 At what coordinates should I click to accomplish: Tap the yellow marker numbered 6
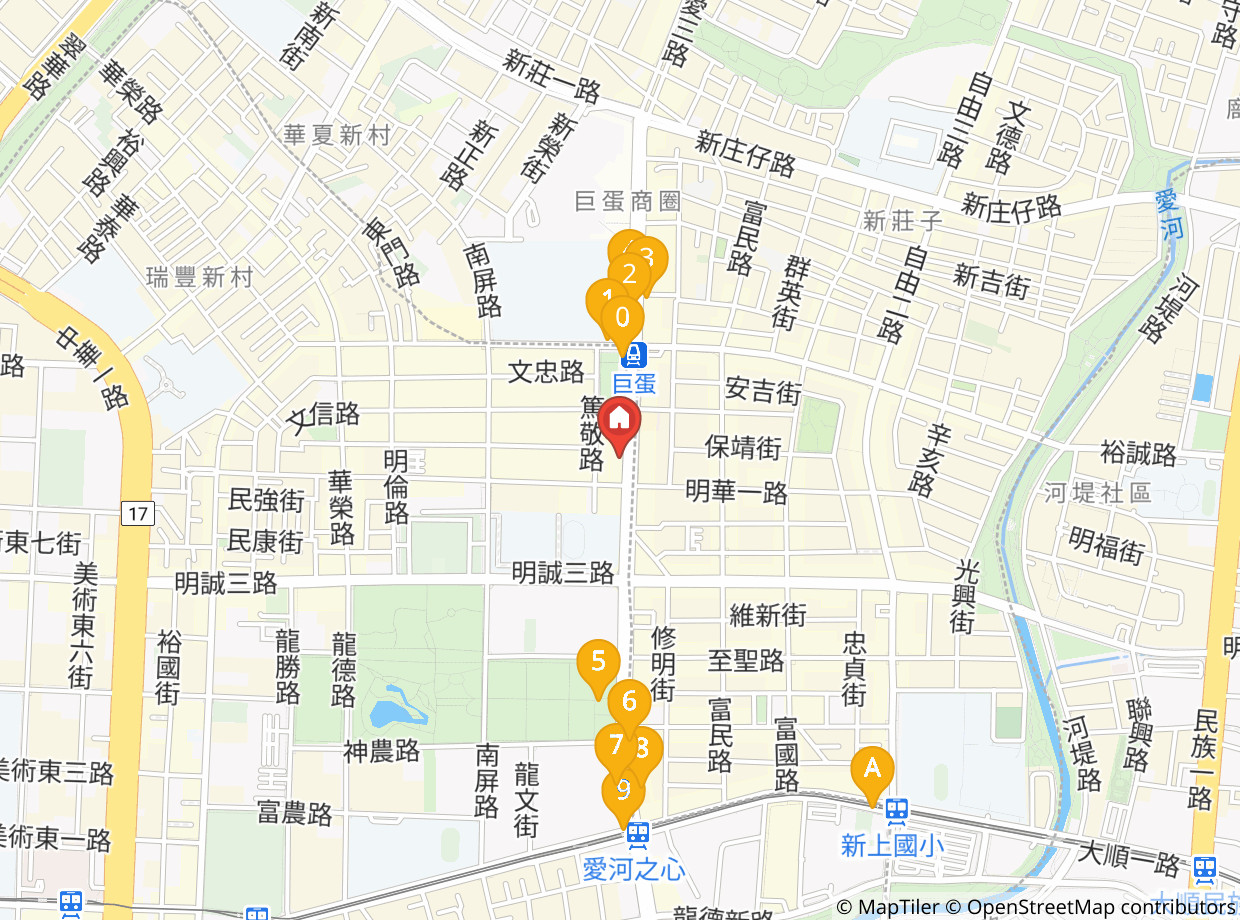coord(629,701)
